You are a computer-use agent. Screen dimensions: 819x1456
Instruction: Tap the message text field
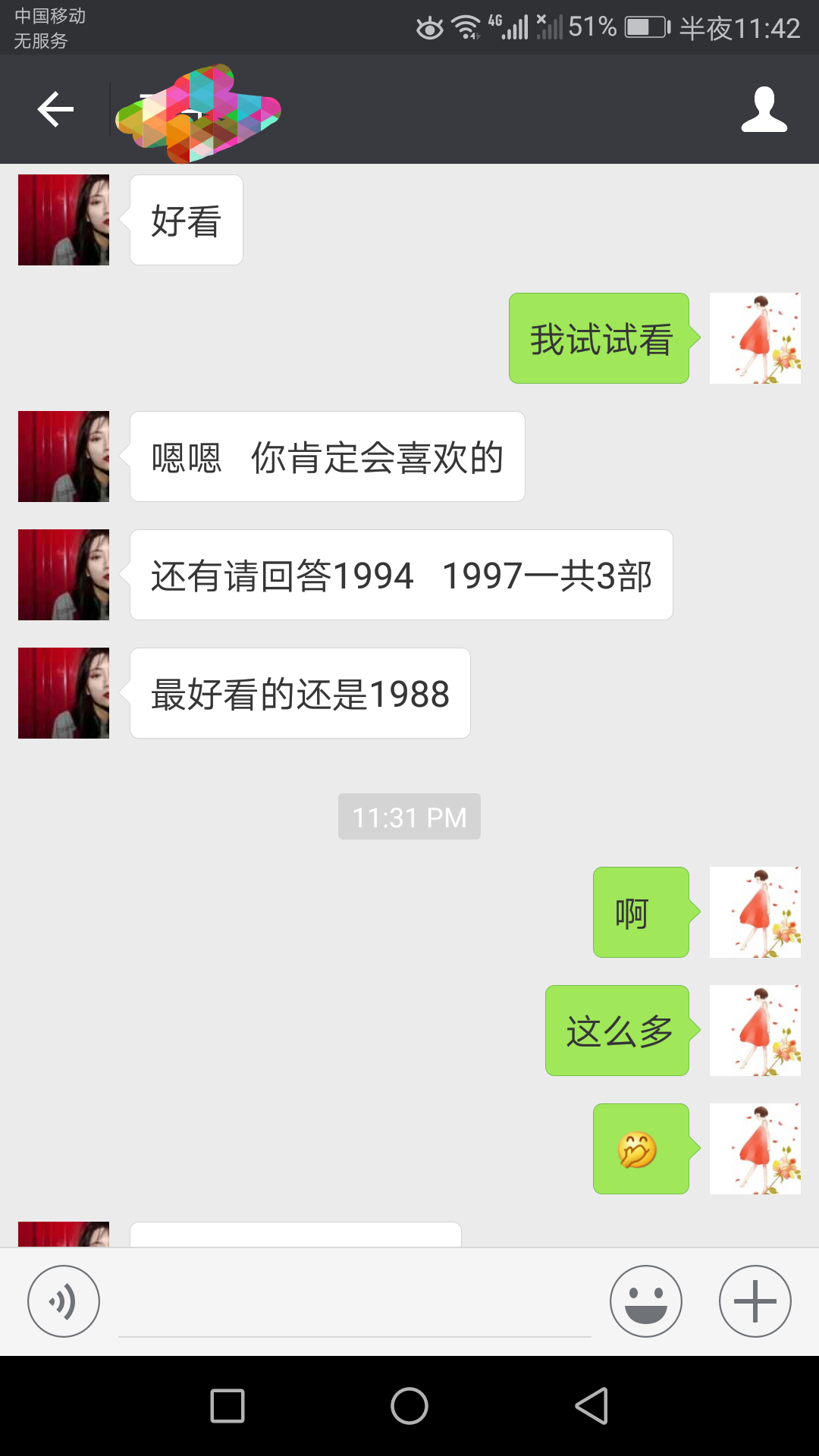(x=355, y=1303)
